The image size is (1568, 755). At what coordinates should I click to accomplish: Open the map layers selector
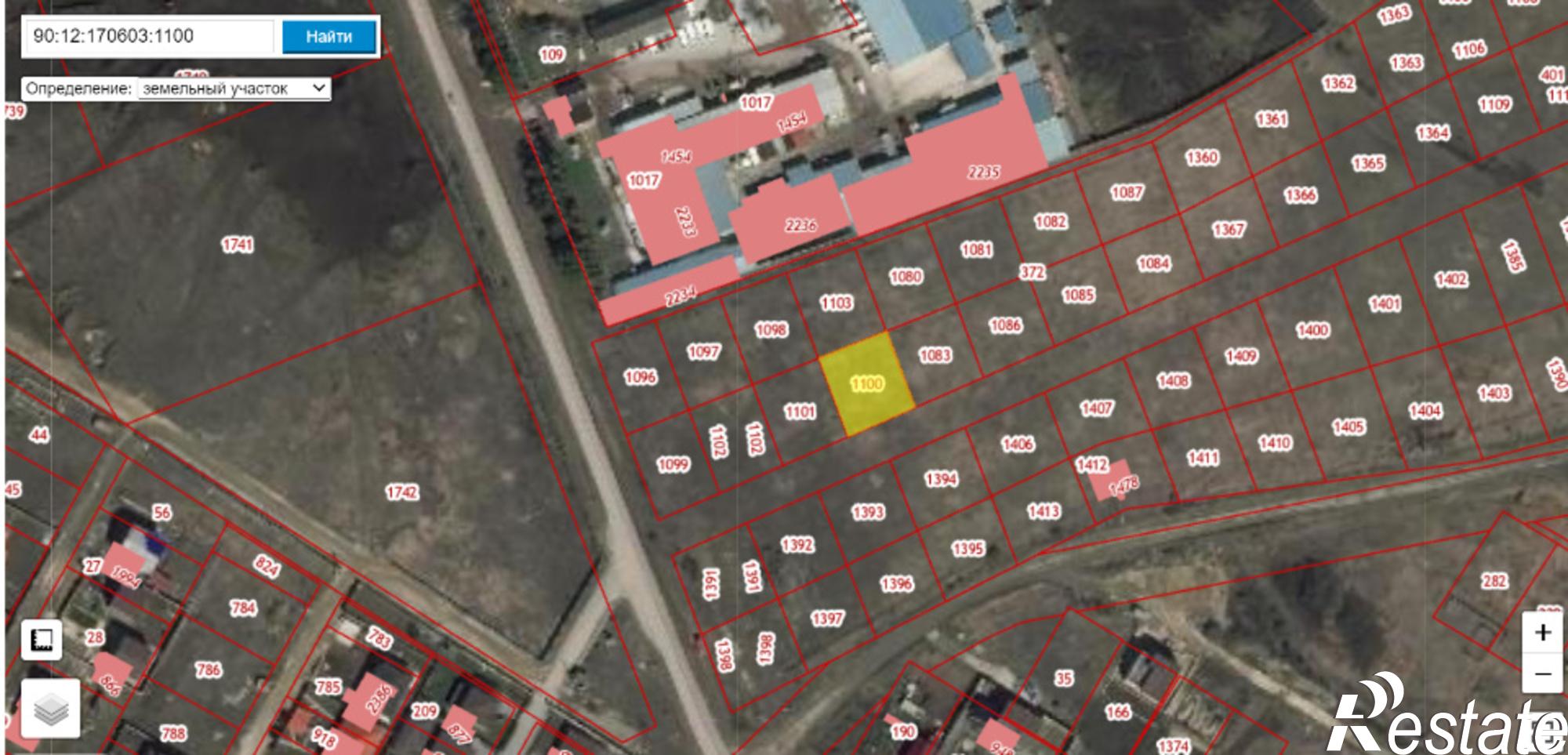tap(51, 710)
